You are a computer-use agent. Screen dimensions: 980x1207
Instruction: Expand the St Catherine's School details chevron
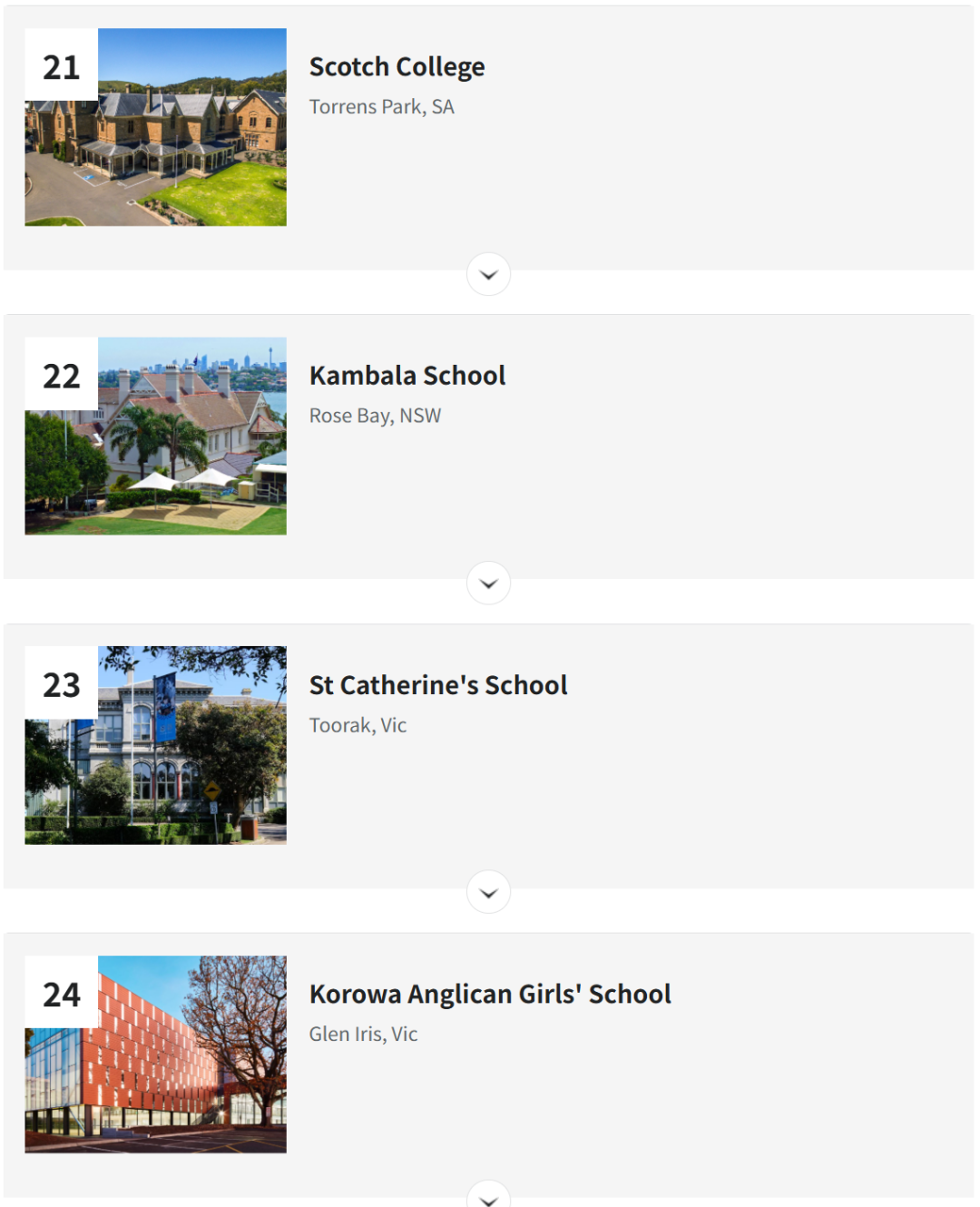[x=488, y=892]
